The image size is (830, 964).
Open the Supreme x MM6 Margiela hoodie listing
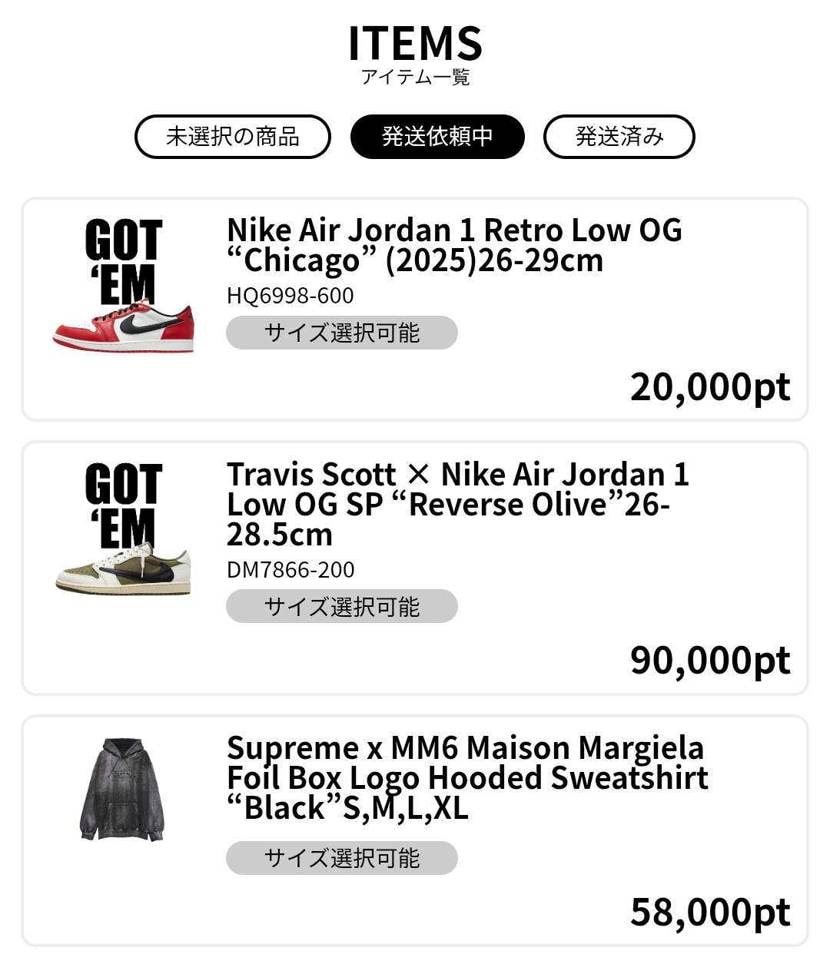point(467,778)
